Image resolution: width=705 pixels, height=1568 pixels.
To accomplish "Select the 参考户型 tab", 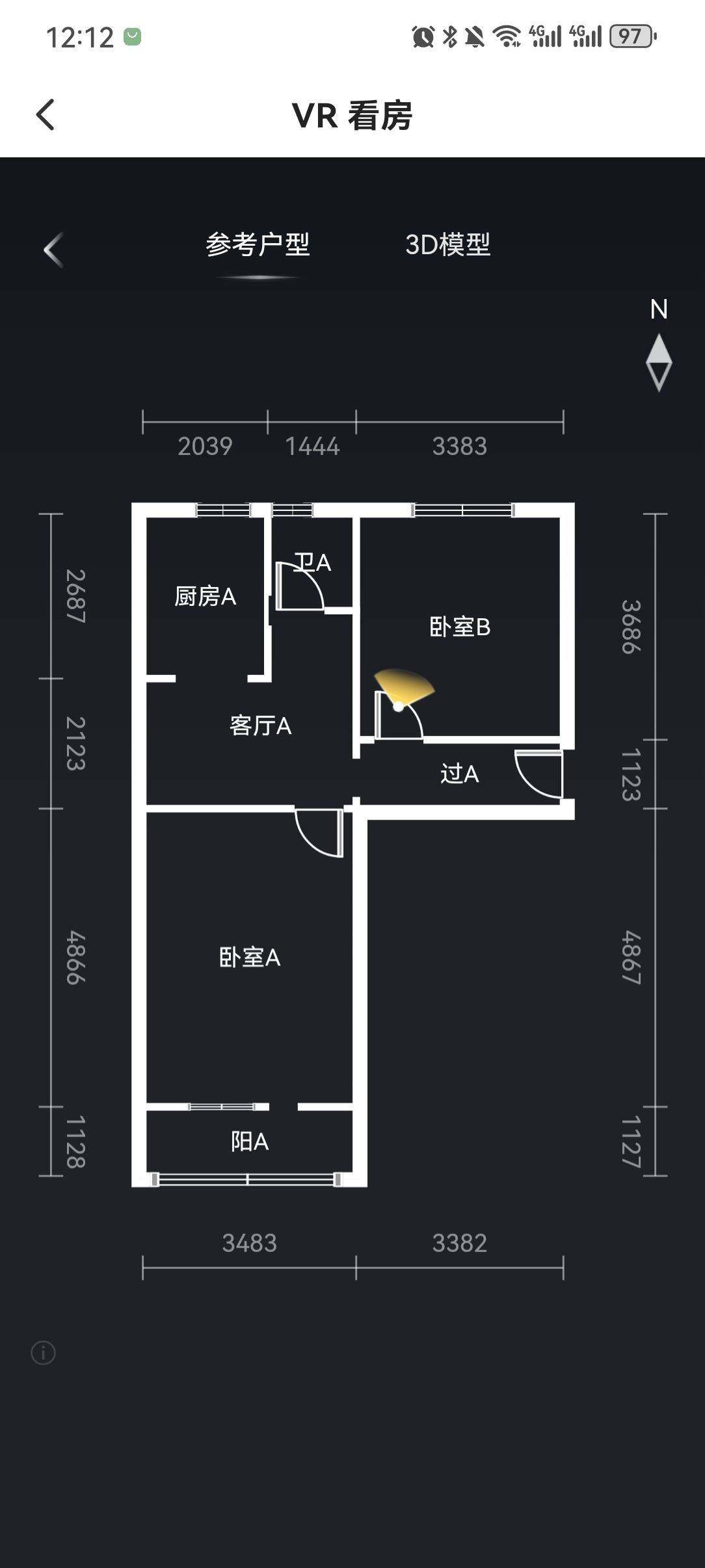I will pos(258,245).
